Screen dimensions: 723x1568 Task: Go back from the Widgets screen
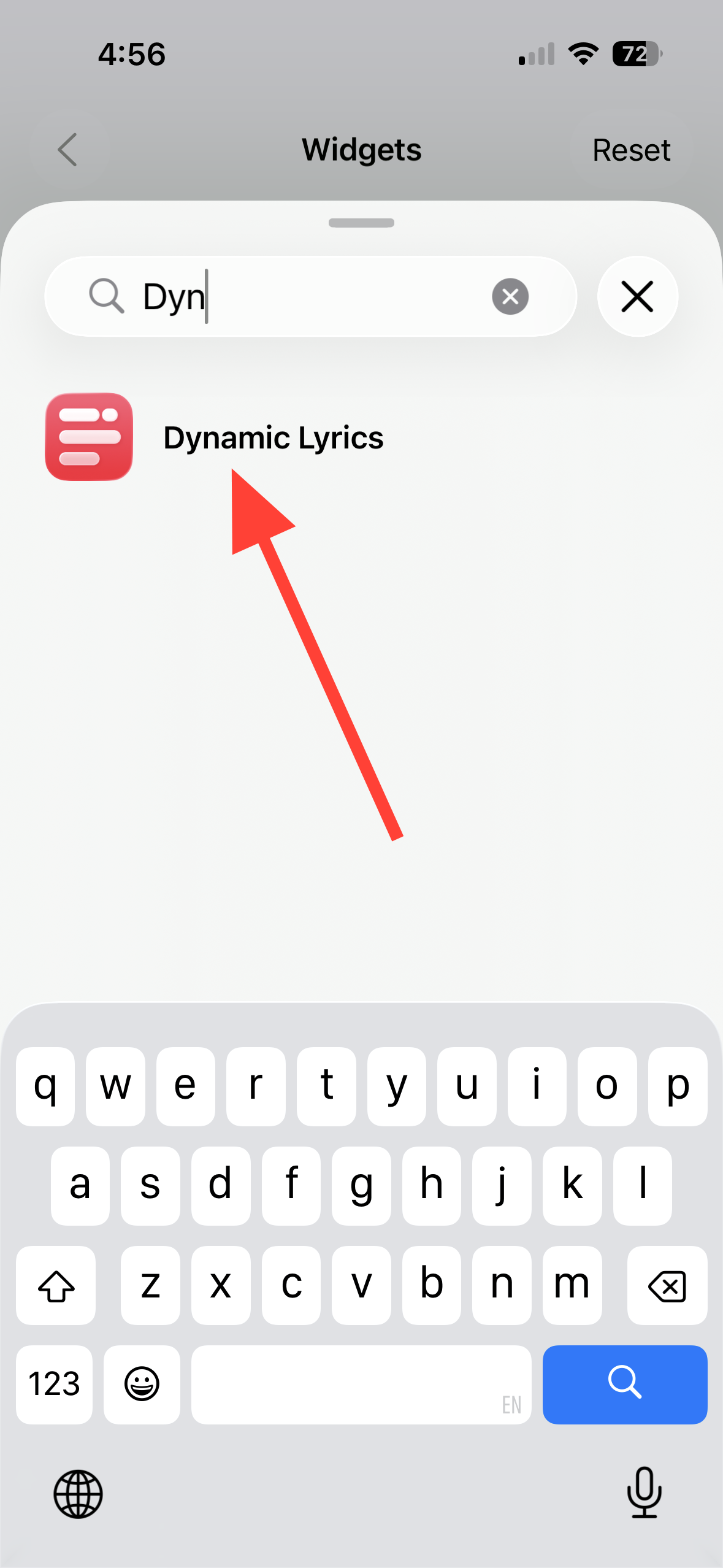point(68,150)
